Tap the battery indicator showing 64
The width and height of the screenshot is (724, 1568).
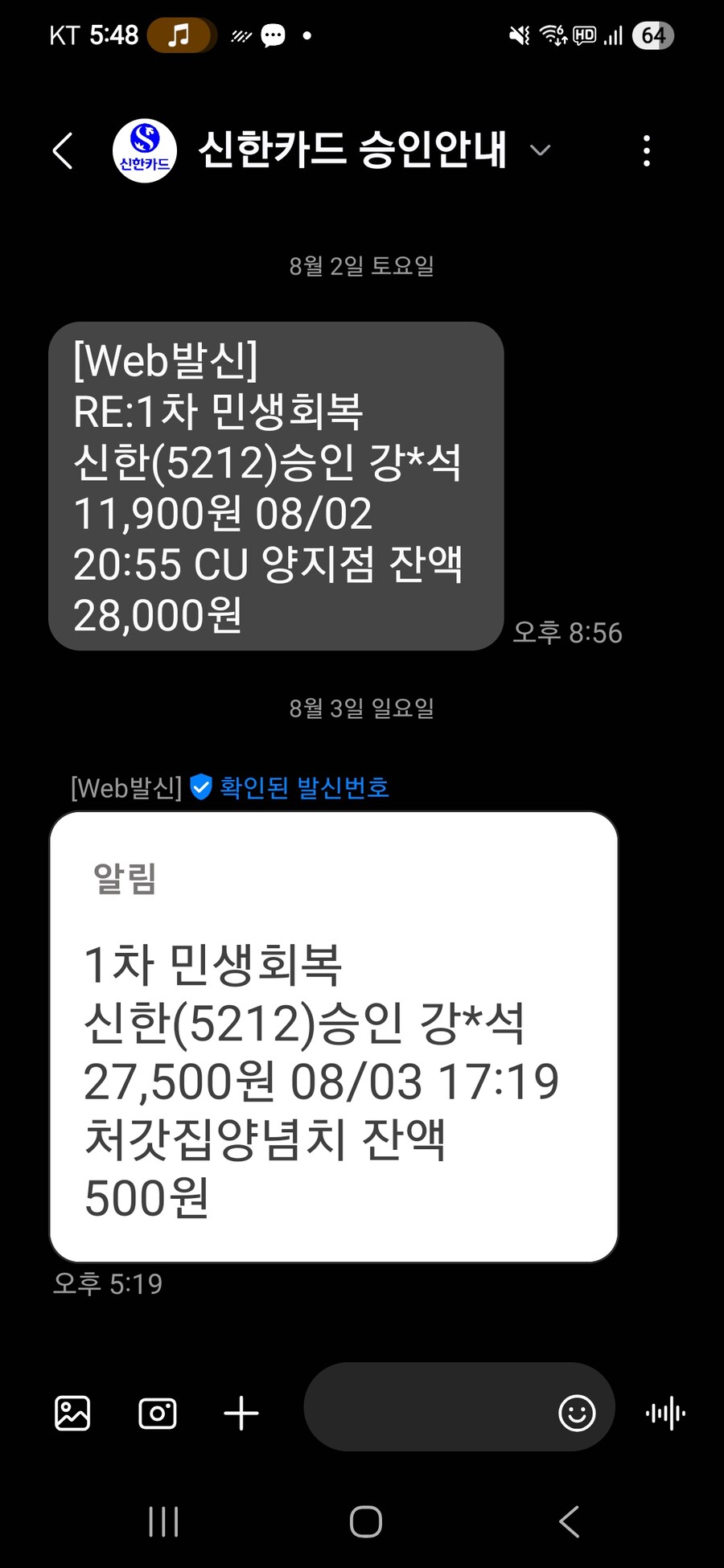(x=653, y=35)
